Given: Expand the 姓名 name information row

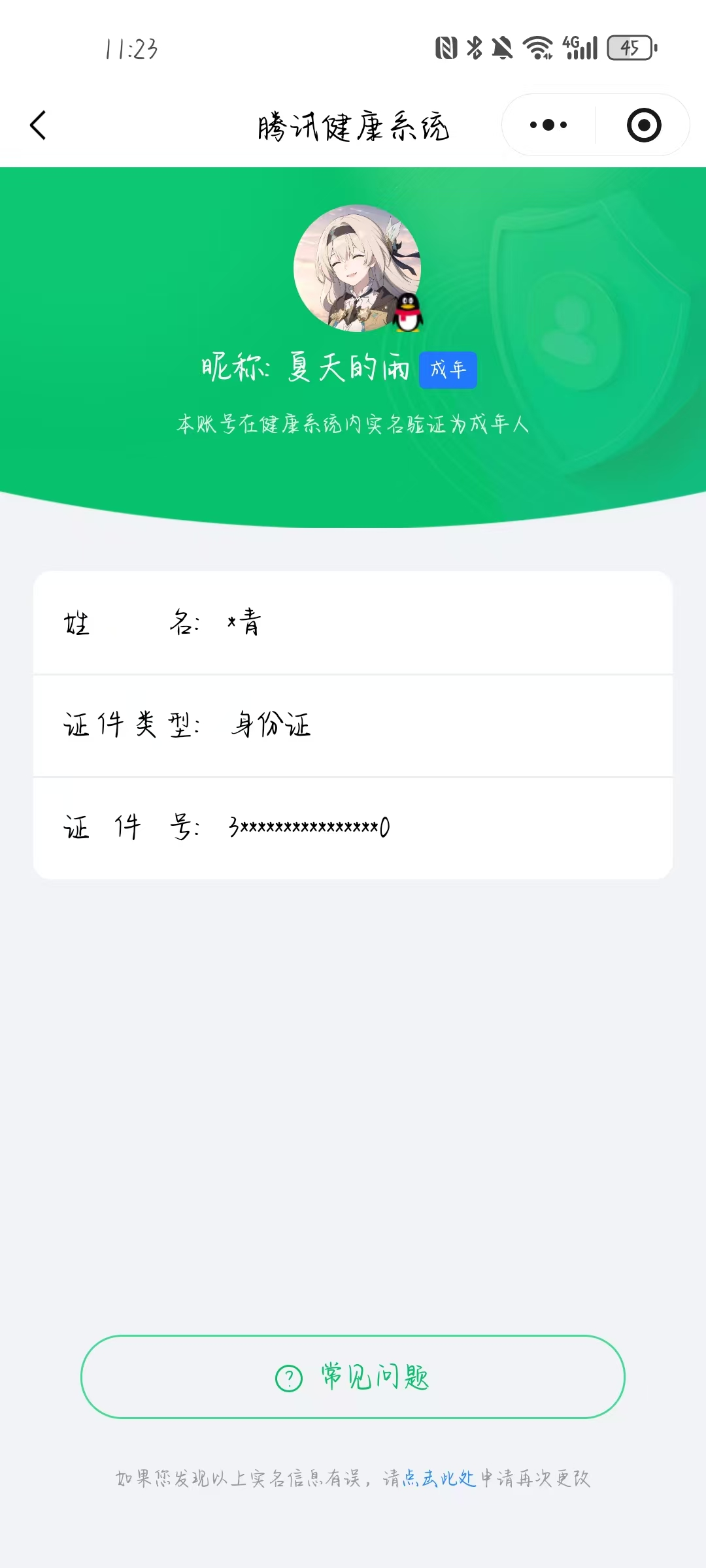Looking at the screenshot, I should point(353,624).
